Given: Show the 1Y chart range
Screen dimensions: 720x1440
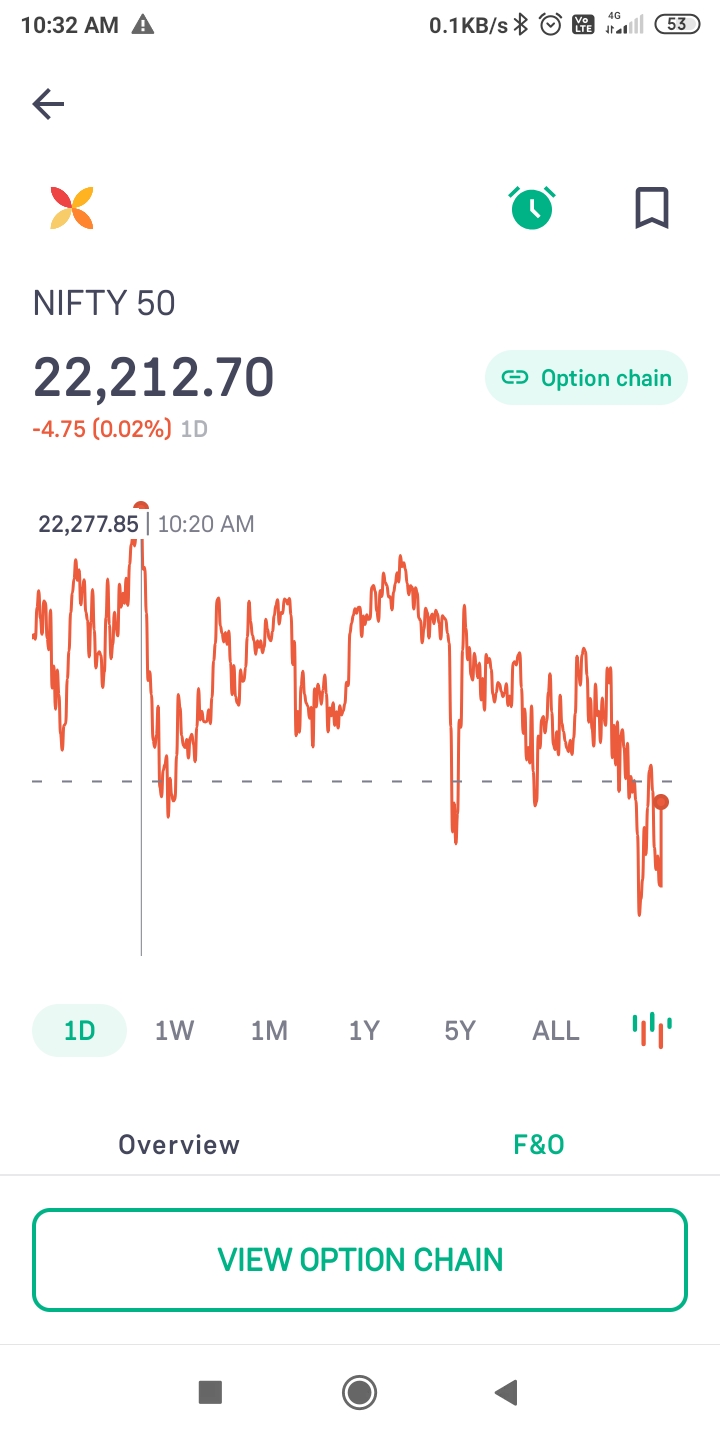Looking at the screenshot, I should (x=364, y=1031).
